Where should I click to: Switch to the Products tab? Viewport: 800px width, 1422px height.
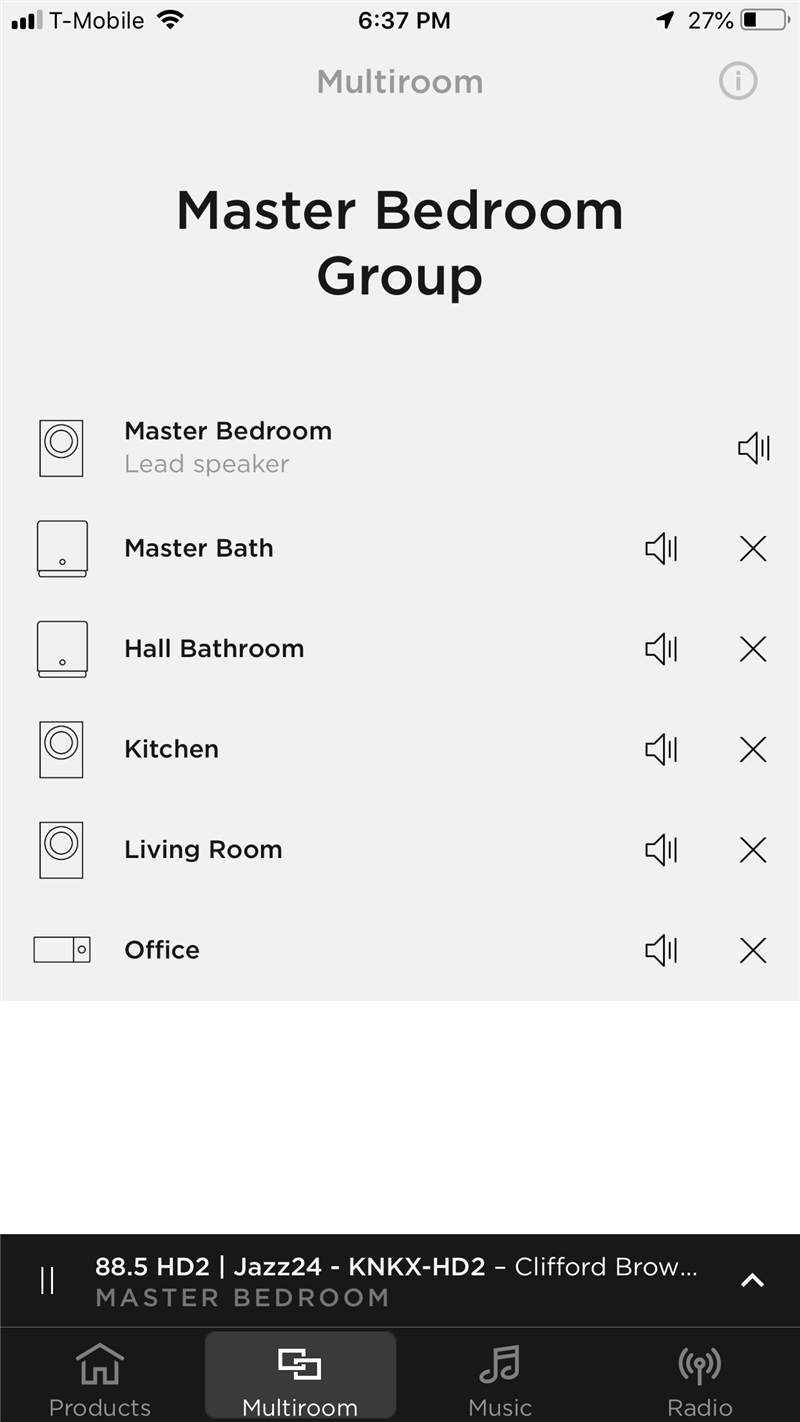click(100, 1378)
